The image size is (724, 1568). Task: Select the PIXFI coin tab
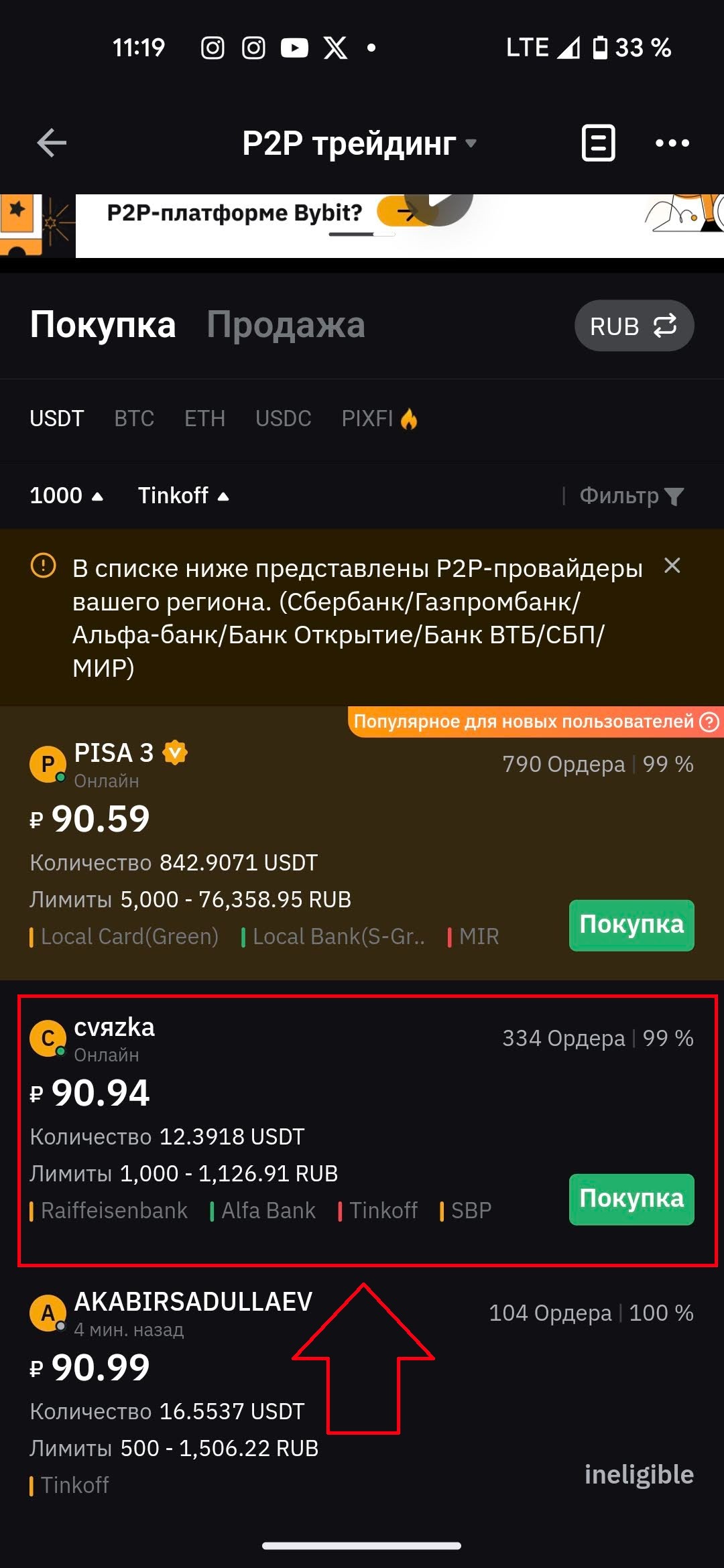click(x=379, y=419)
